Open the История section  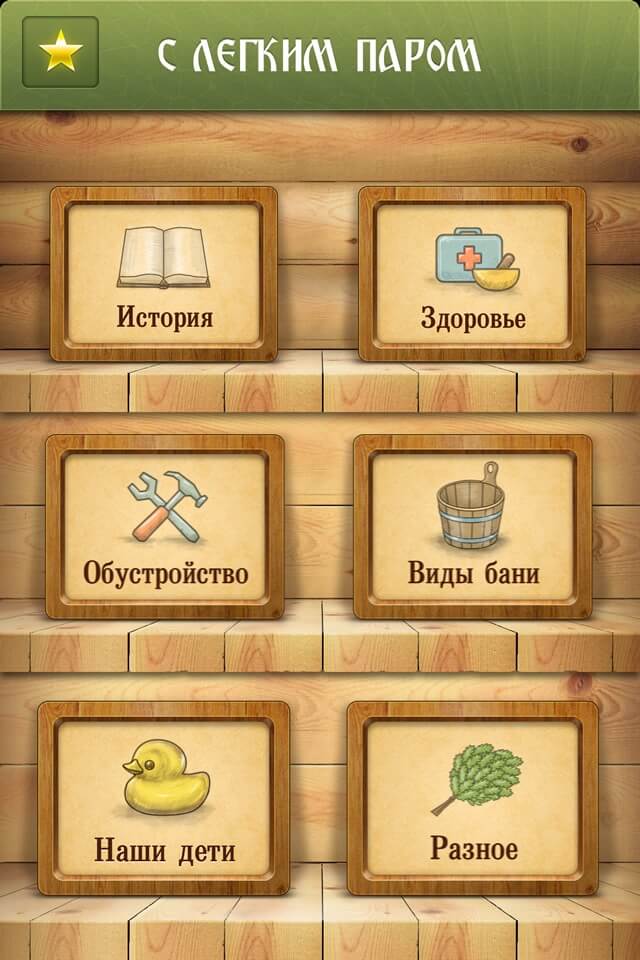point(164,273)
